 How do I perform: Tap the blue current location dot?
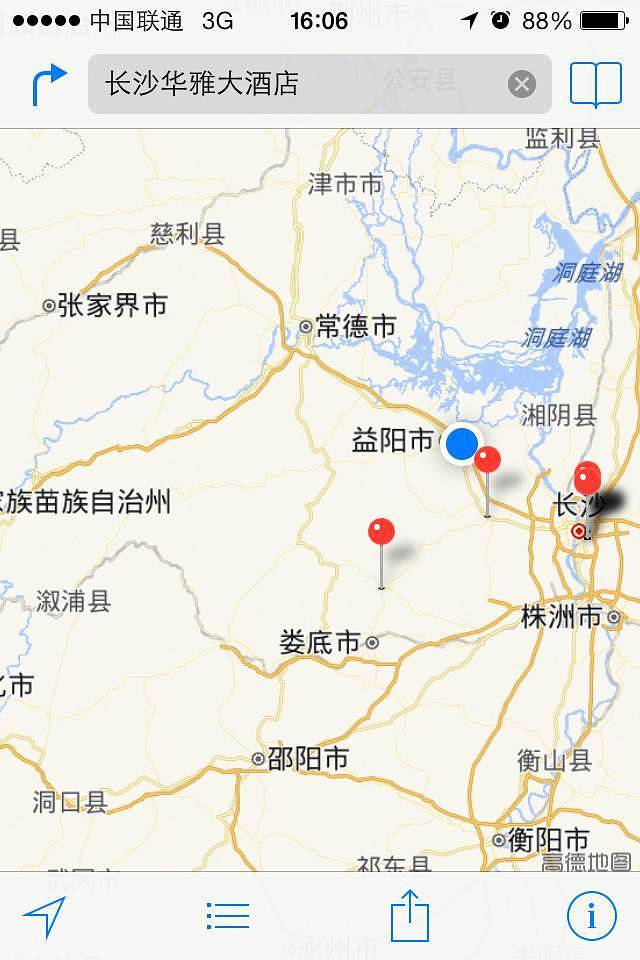tap(461, 443)
